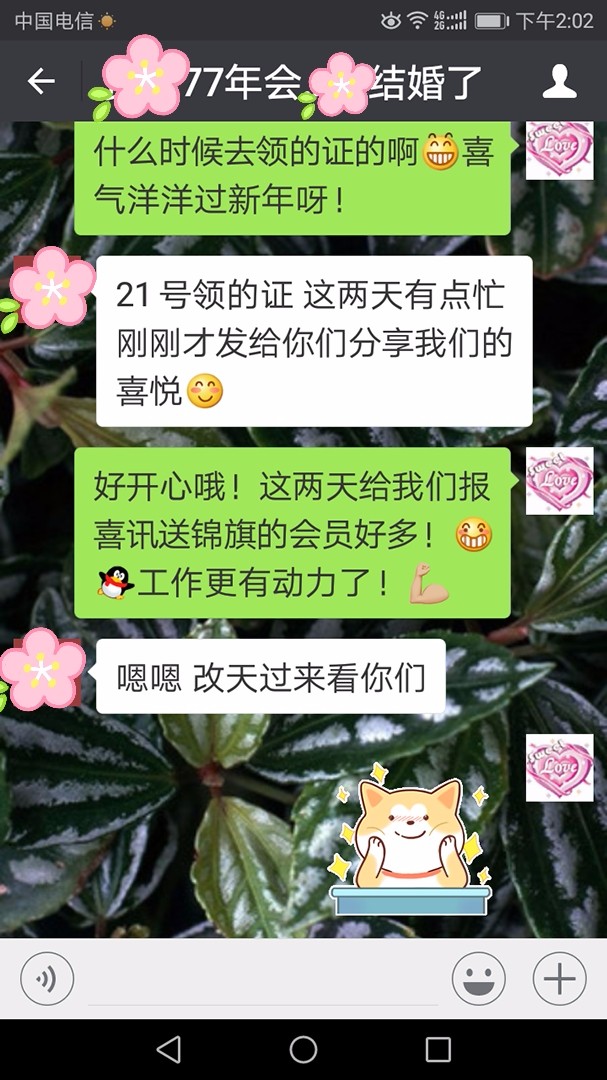The width and height of the screenshot is (607, 1080).
Task: Tap the system home button
Action: 303,1049
